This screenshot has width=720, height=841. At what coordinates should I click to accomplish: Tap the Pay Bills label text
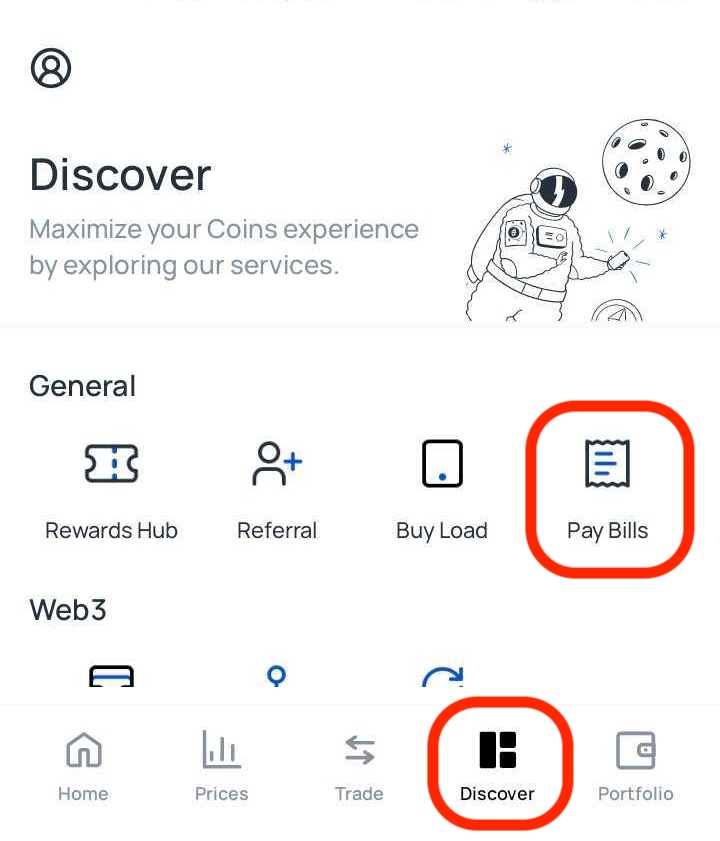tap(607, 530)
